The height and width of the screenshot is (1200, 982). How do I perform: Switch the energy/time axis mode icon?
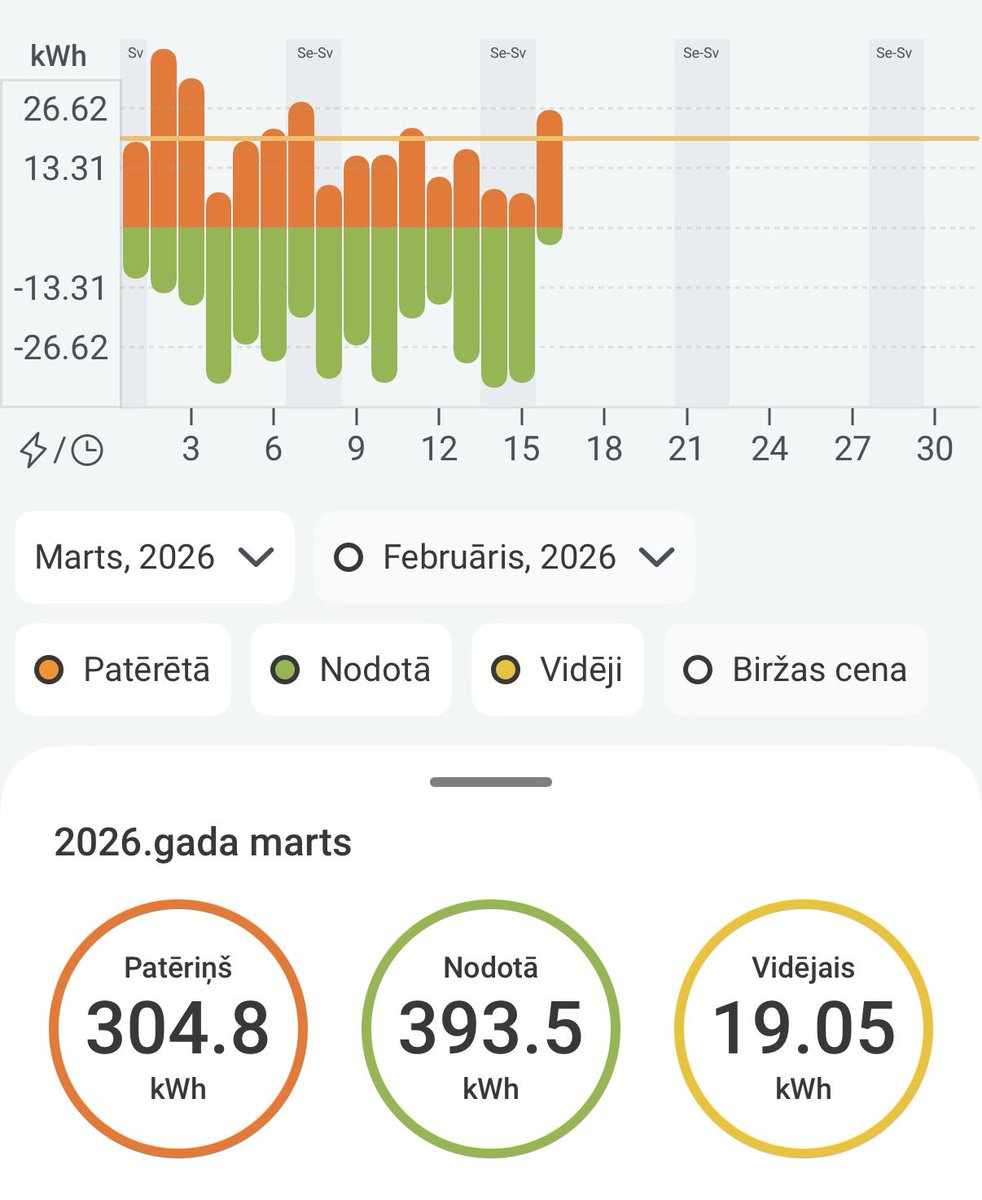pos(61,451)
